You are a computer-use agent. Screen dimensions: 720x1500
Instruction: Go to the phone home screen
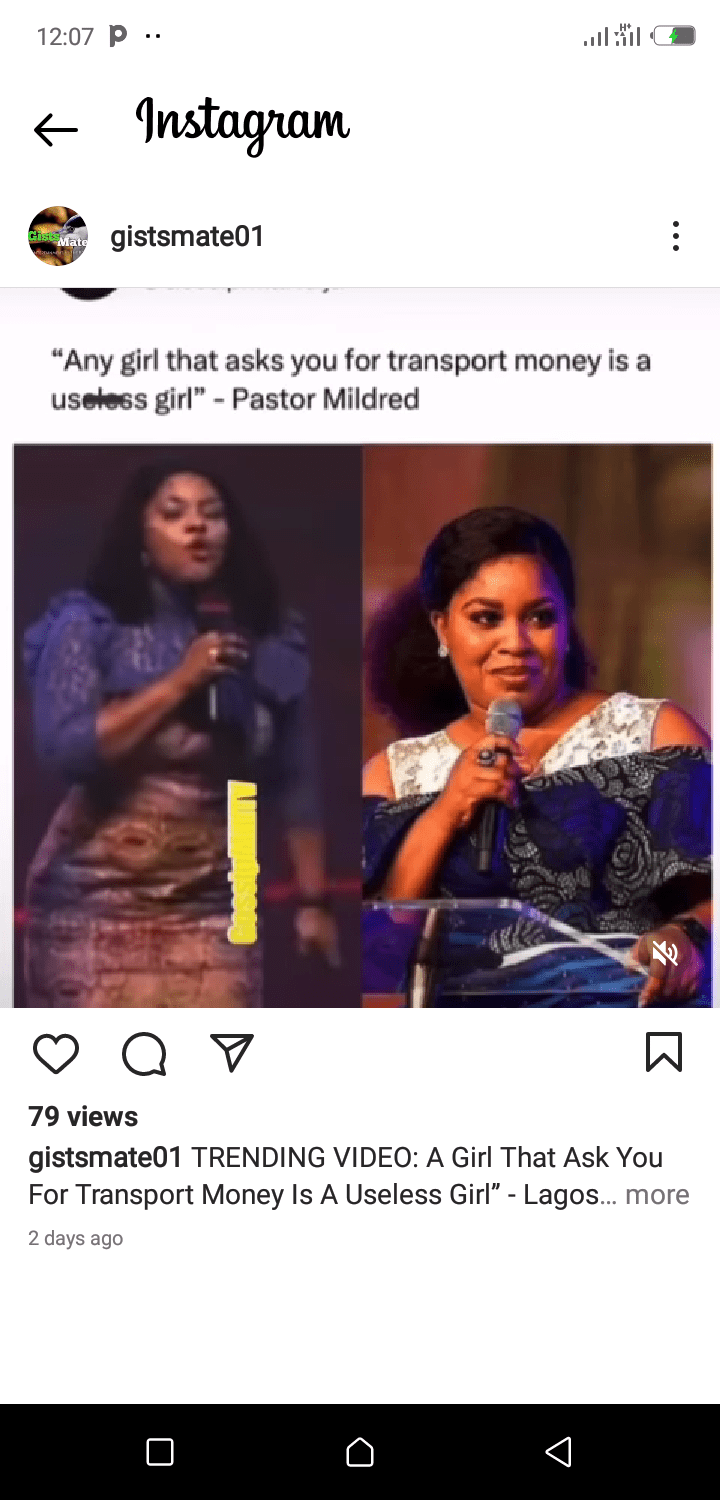click(360, 1452)
